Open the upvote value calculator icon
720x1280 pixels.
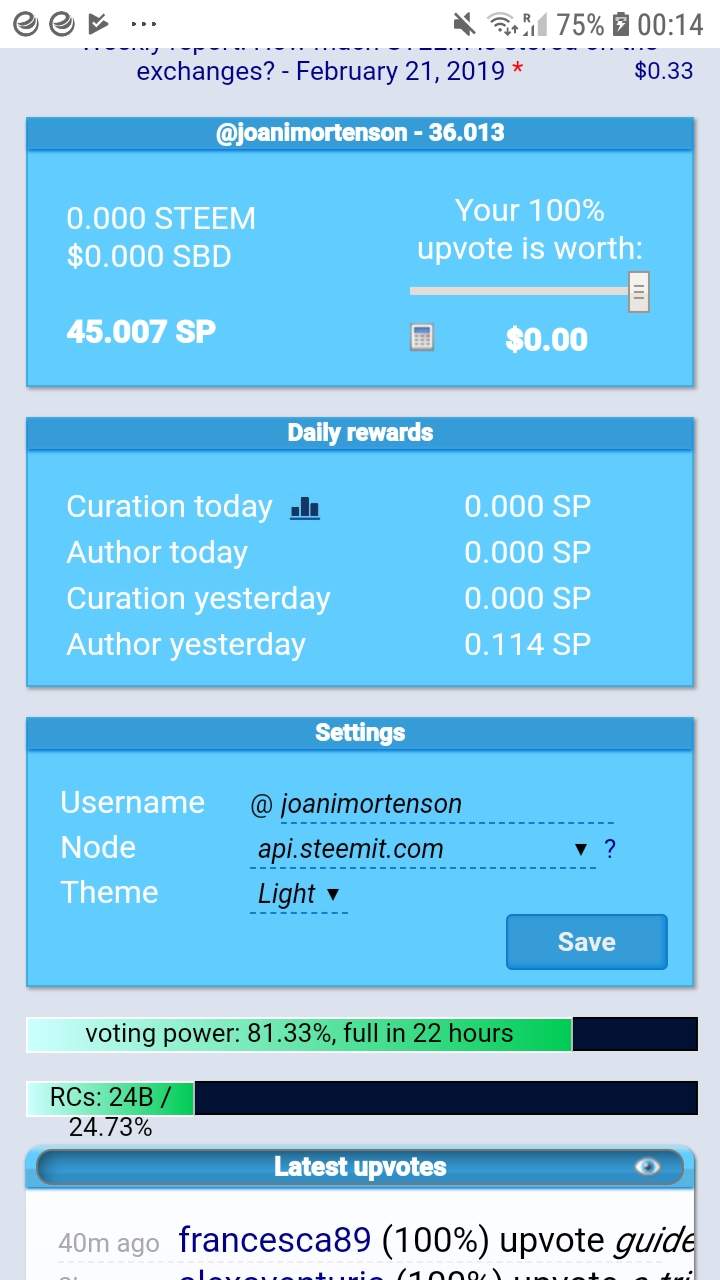[x=420, y=338]
